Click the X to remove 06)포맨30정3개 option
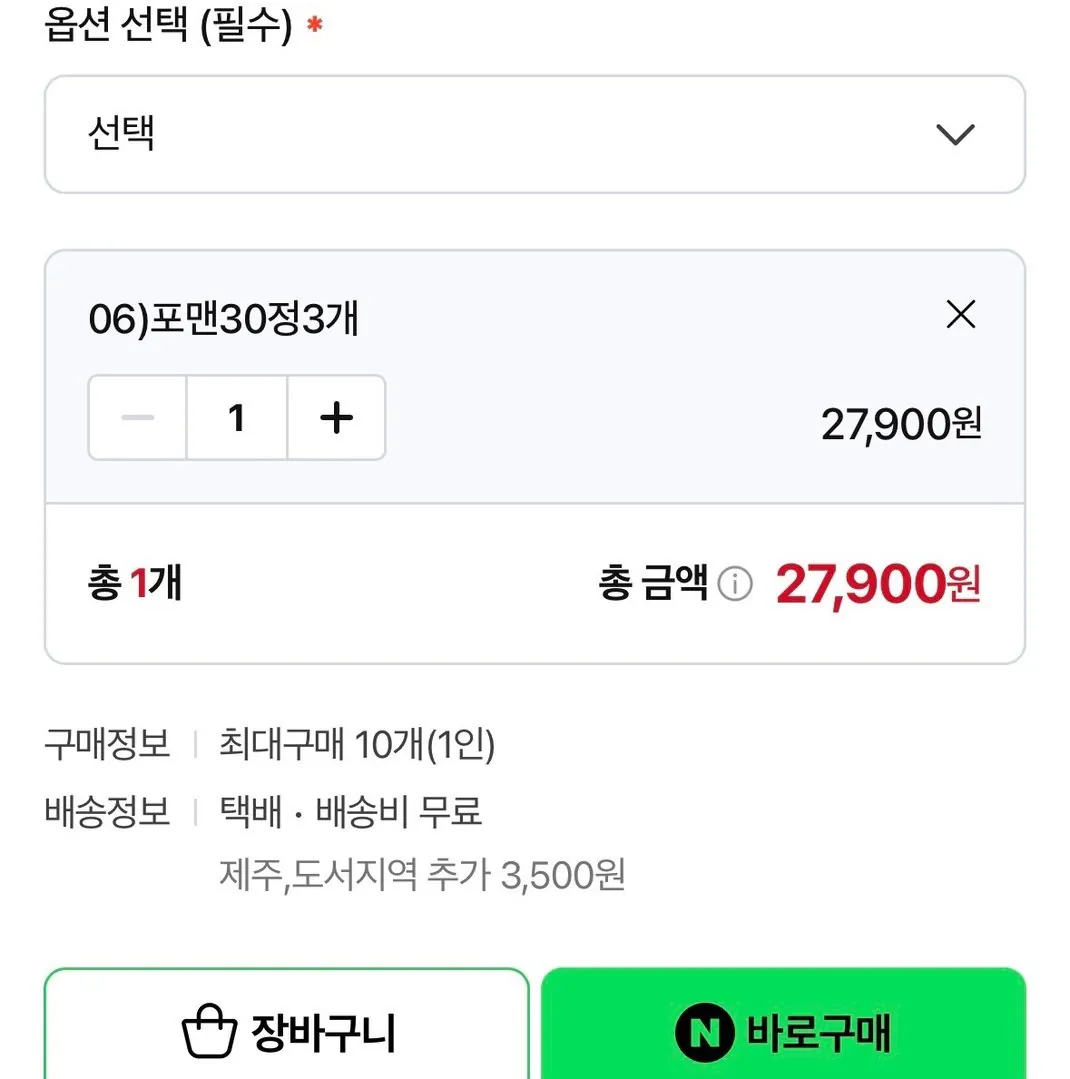1070x1079 pixels. tap(960, 315)
